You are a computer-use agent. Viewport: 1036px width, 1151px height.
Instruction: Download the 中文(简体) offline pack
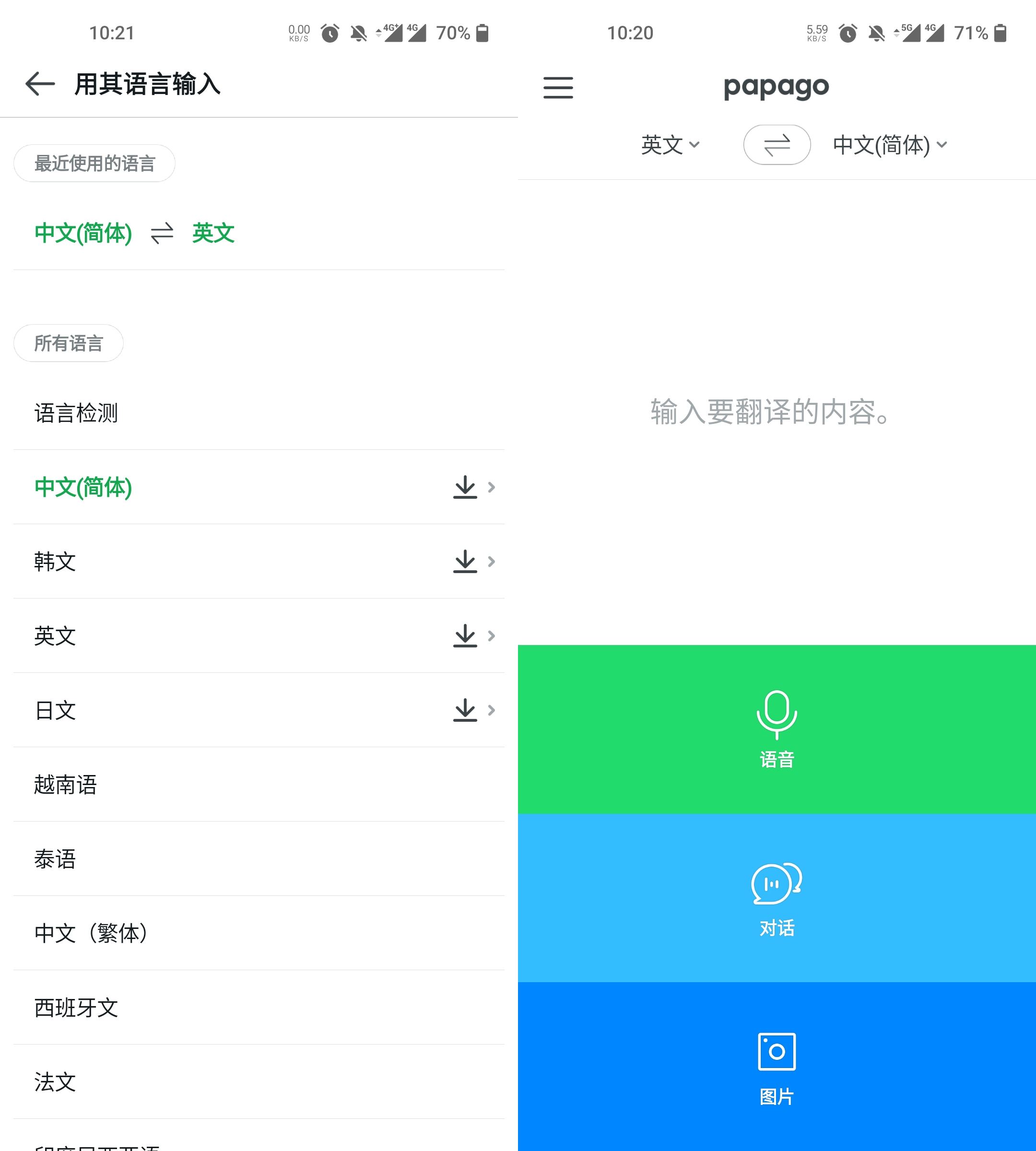464,487
